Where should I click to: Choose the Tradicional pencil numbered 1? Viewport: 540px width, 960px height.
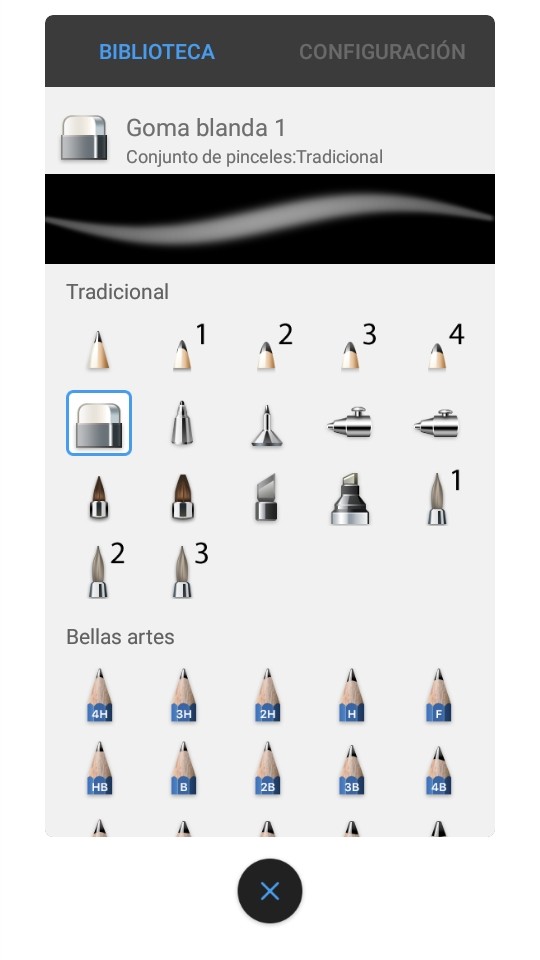coord(182,350)
